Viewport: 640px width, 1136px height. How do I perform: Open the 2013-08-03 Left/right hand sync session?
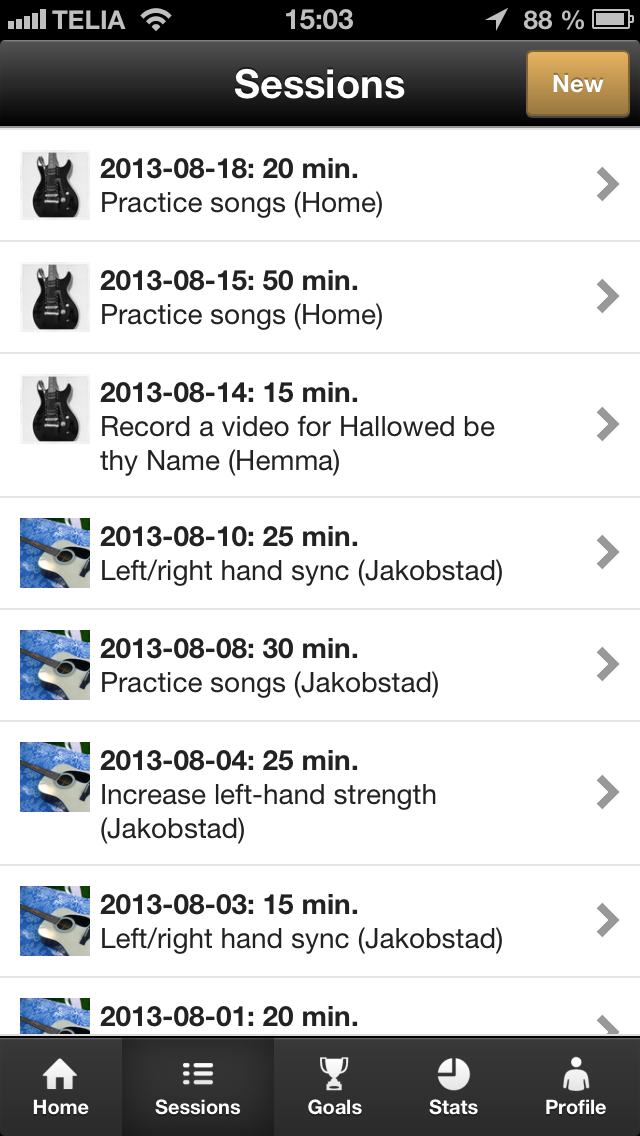coord(320,922)
